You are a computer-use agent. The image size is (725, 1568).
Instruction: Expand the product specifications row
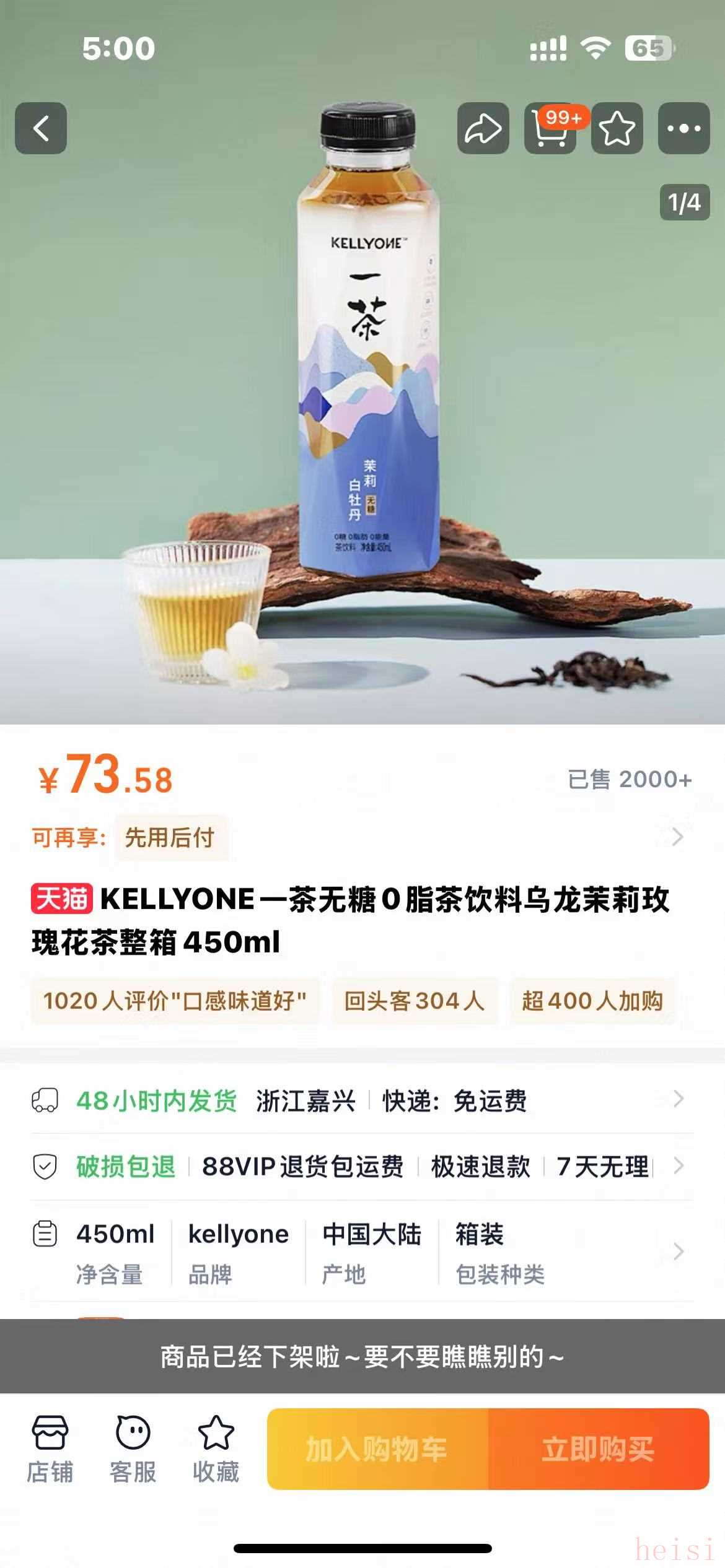[362, 1252]
